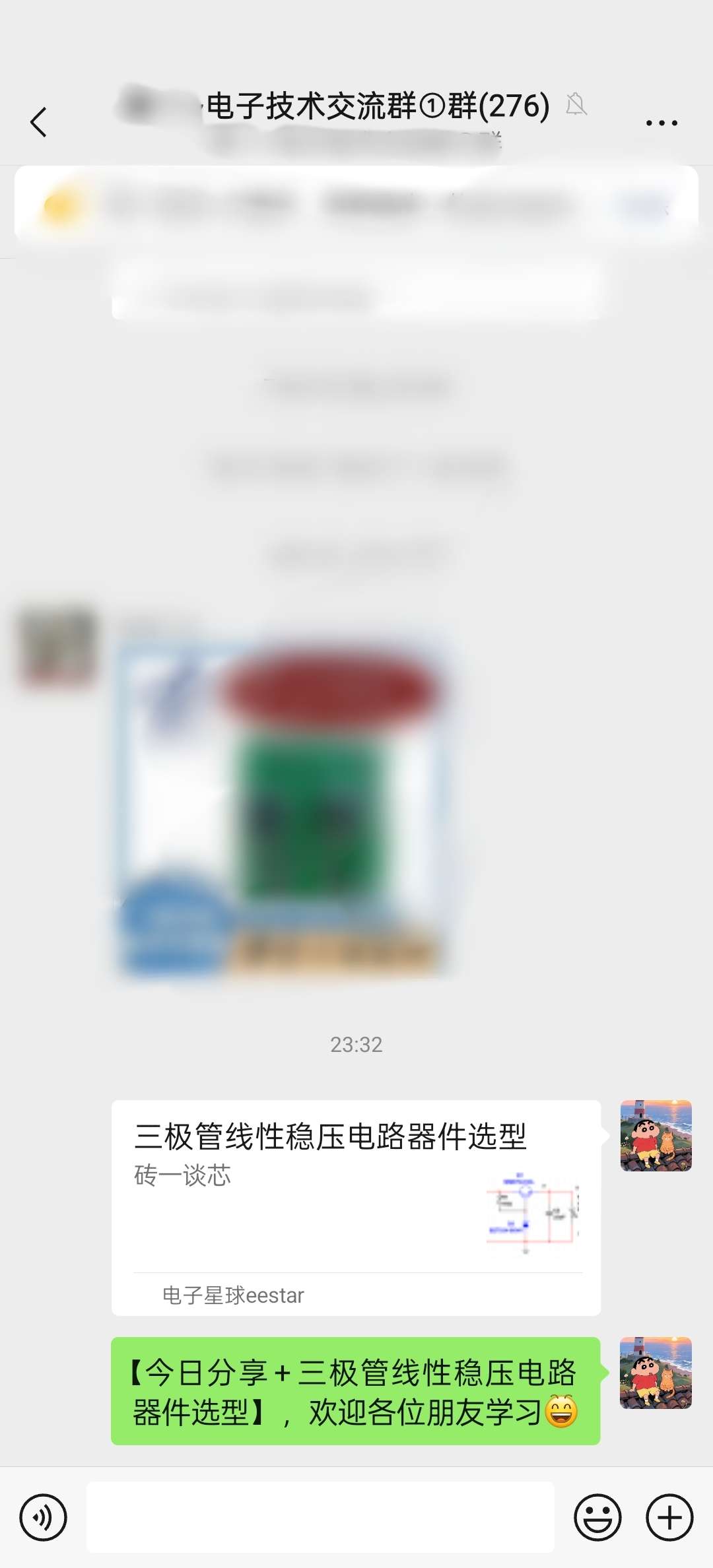Open the emoji sticker panel
The height and width of the screenshot is (1568, 713).
(597, 1517)
